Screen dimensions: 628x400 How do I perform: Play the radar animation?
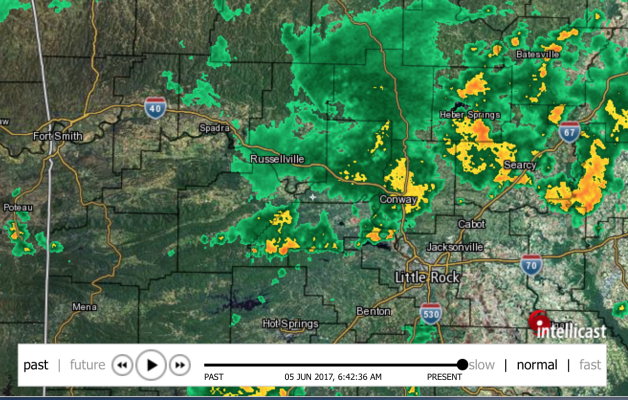click(151, 365)
